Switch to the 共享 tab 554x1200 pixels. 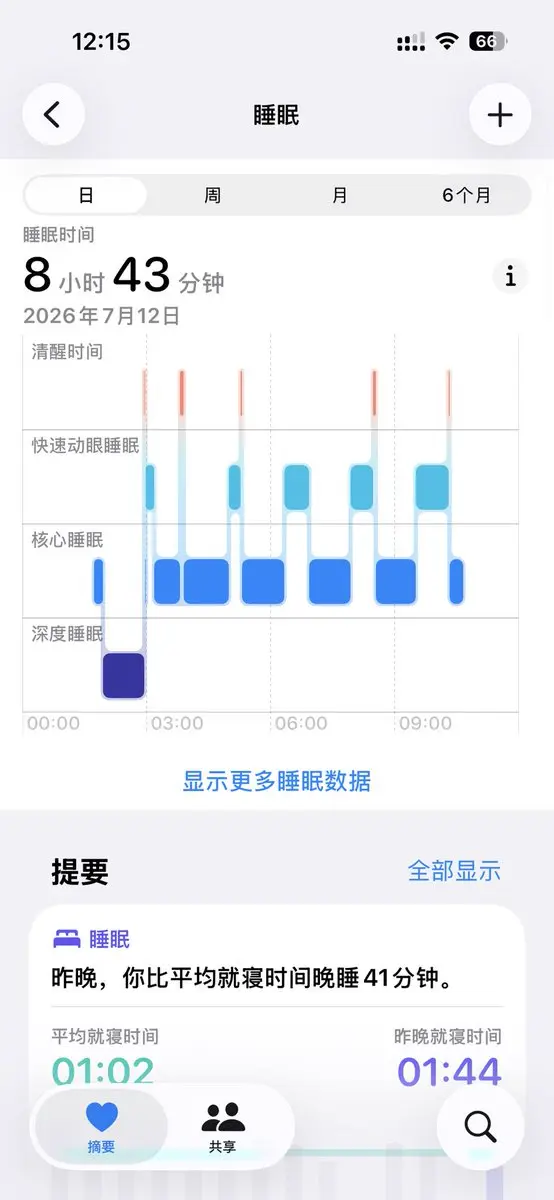(x=223, y=1128)
